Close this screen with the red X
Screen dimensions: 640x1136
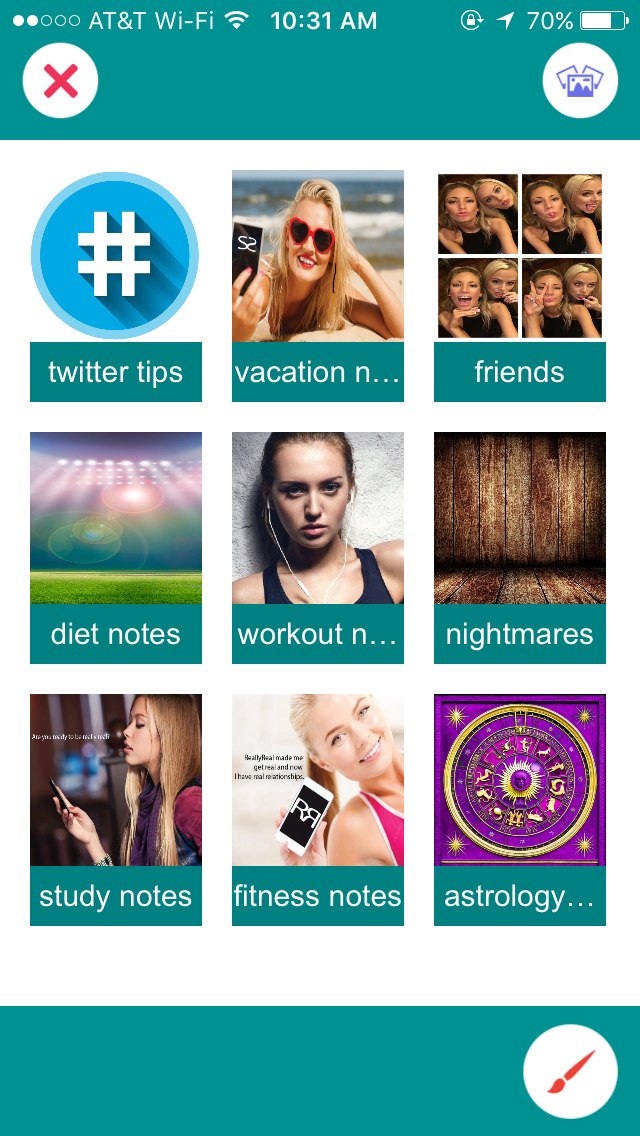60,81
